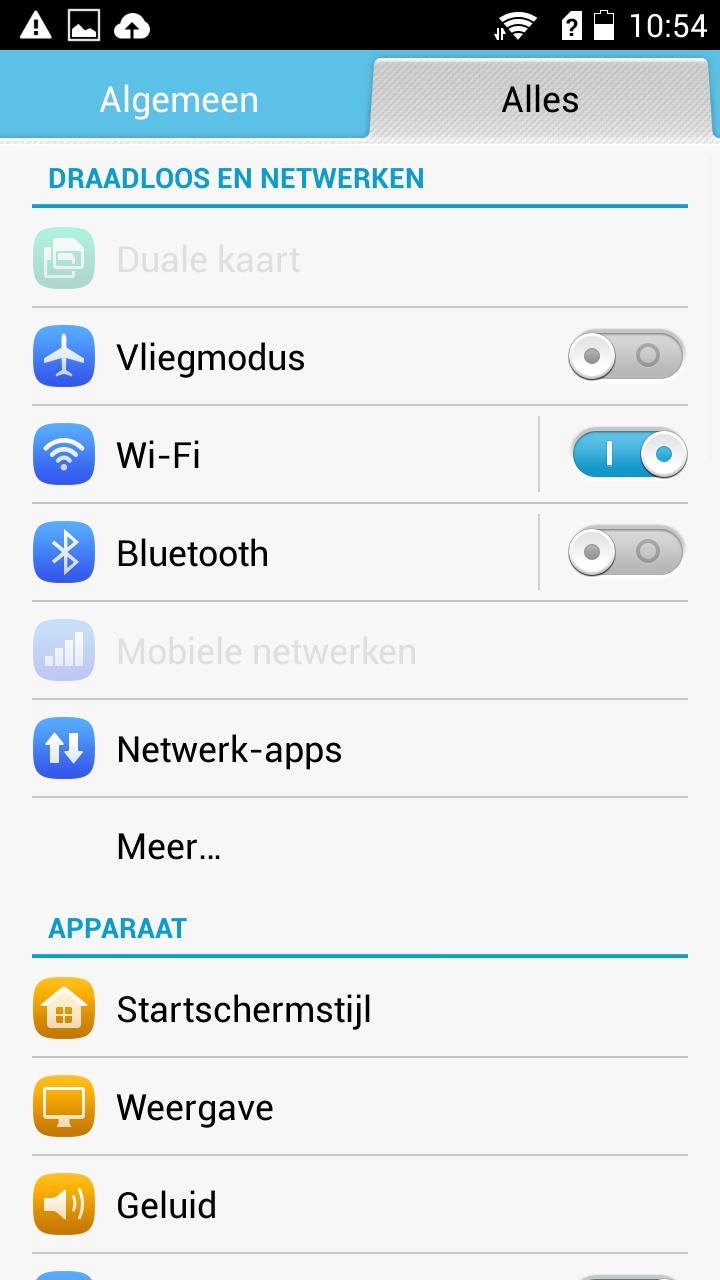
Task: Open the Bluetooth settings row
Action: click(285, 552)
